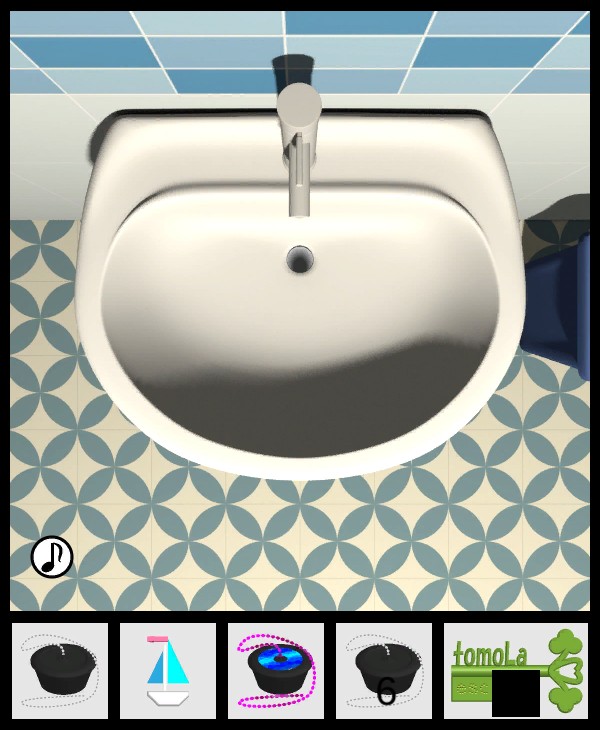Tap the sink drain hole

[x=299, y=261]
